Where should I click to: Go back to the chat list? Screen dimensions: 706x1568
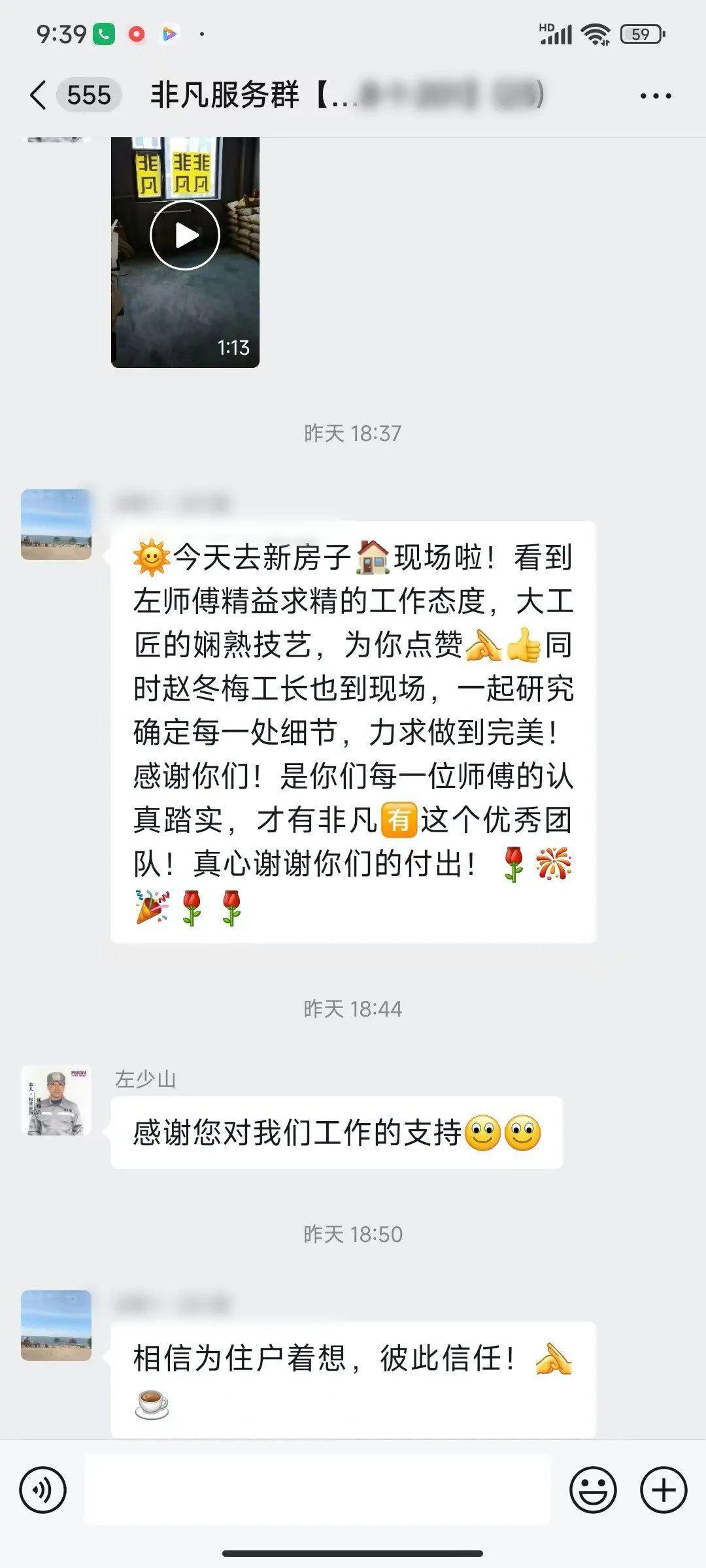[x=38, y=95]
